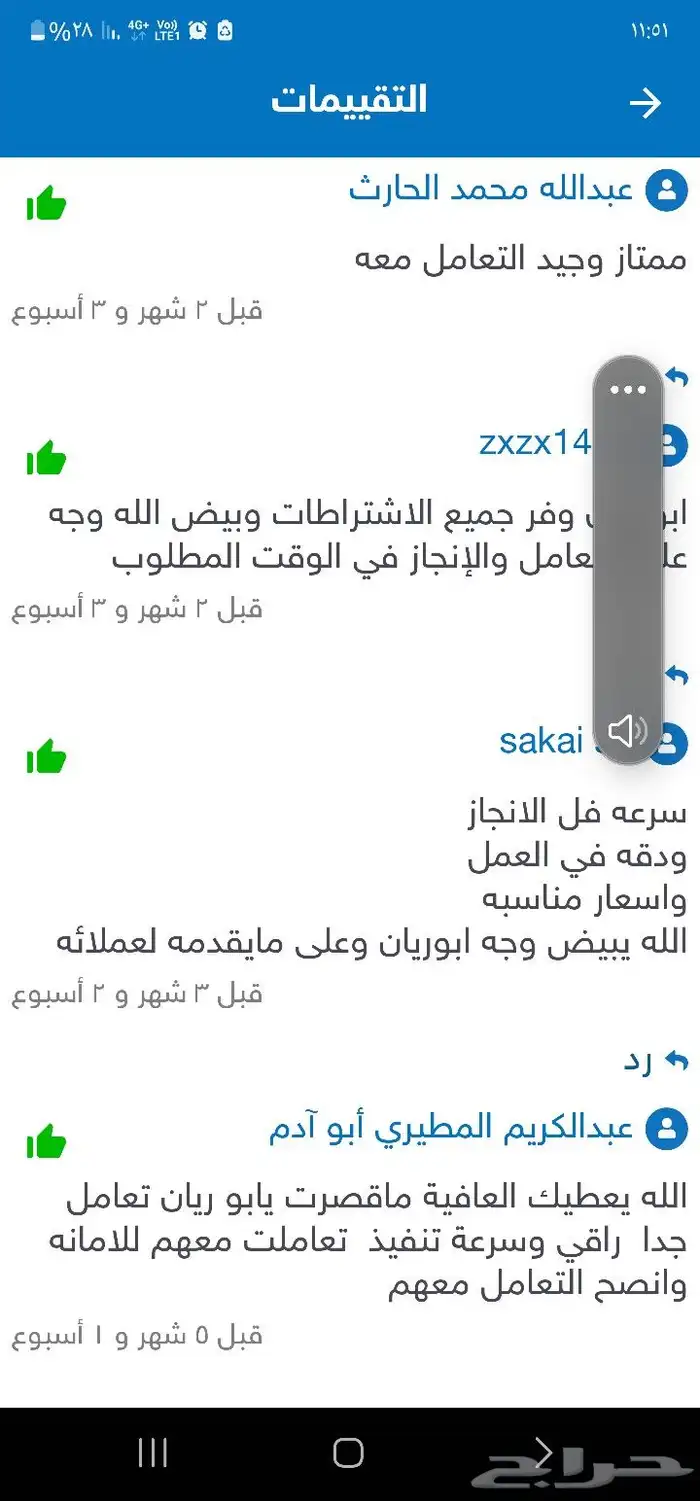The width and height of the screenshot is (700, 1501).
Task: Reply to sakai's review with رد
Action: click(x=656, y=1061)
